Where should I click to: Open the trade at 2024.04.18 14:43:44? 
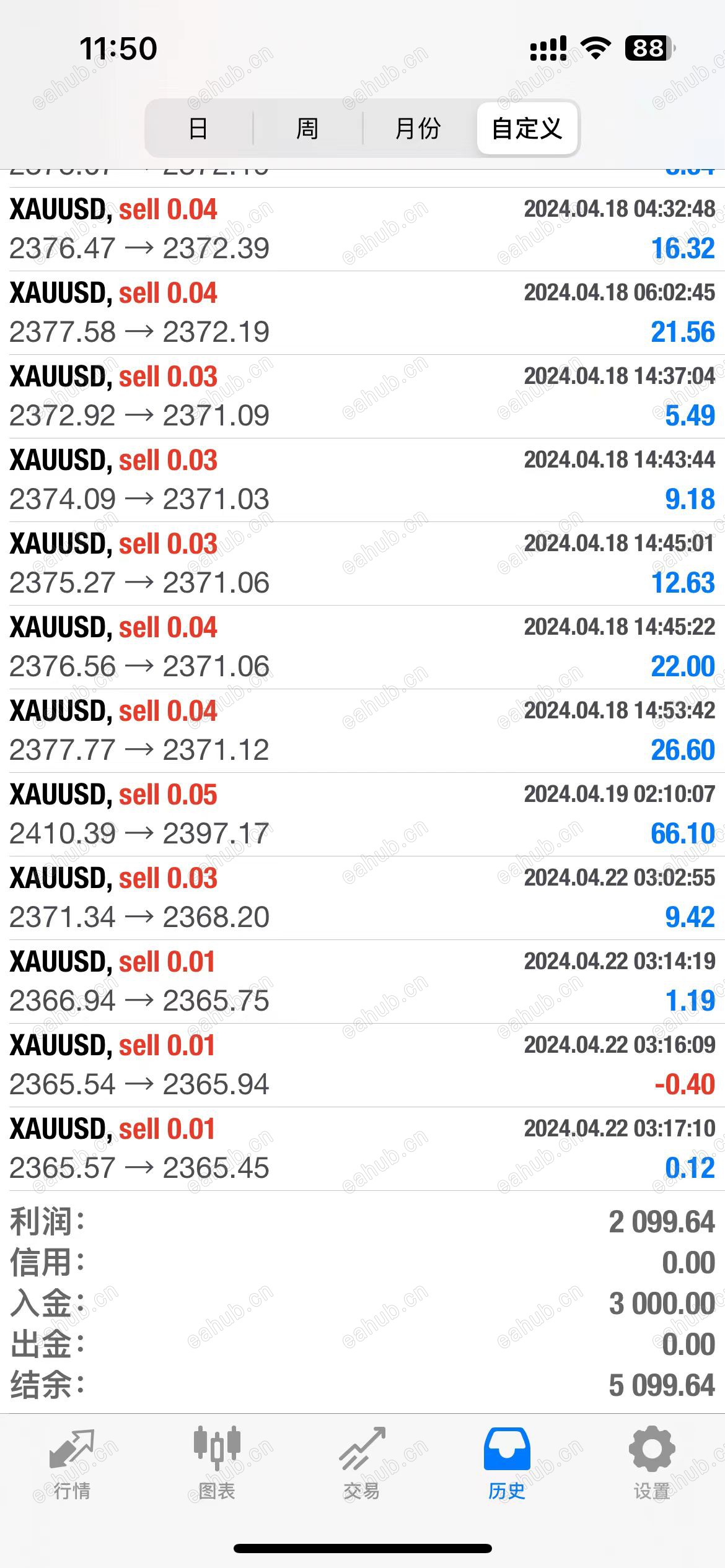point(362,480)
